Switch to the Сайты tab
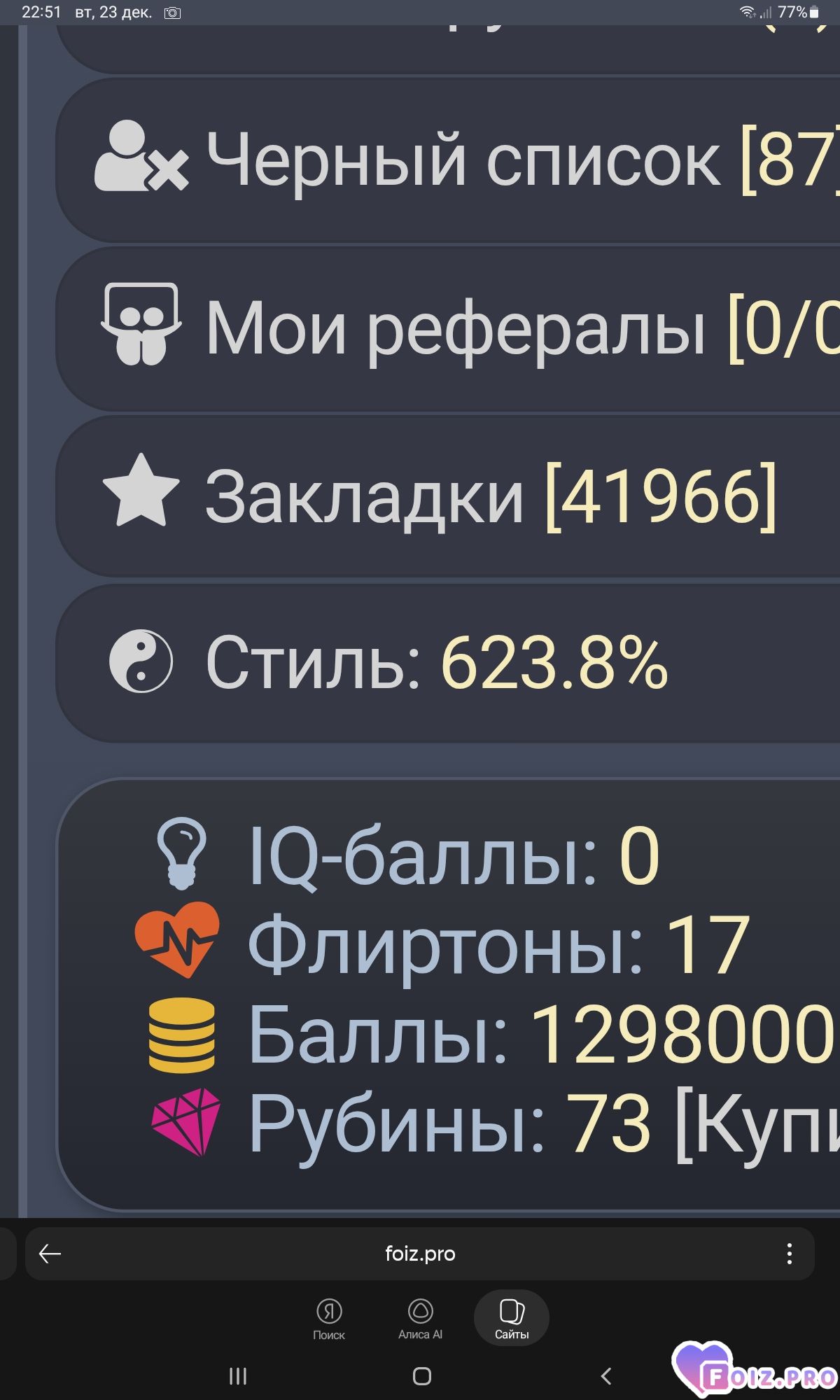The width and height of the screenshot is (840, 1400). [x=512, y=1318]
